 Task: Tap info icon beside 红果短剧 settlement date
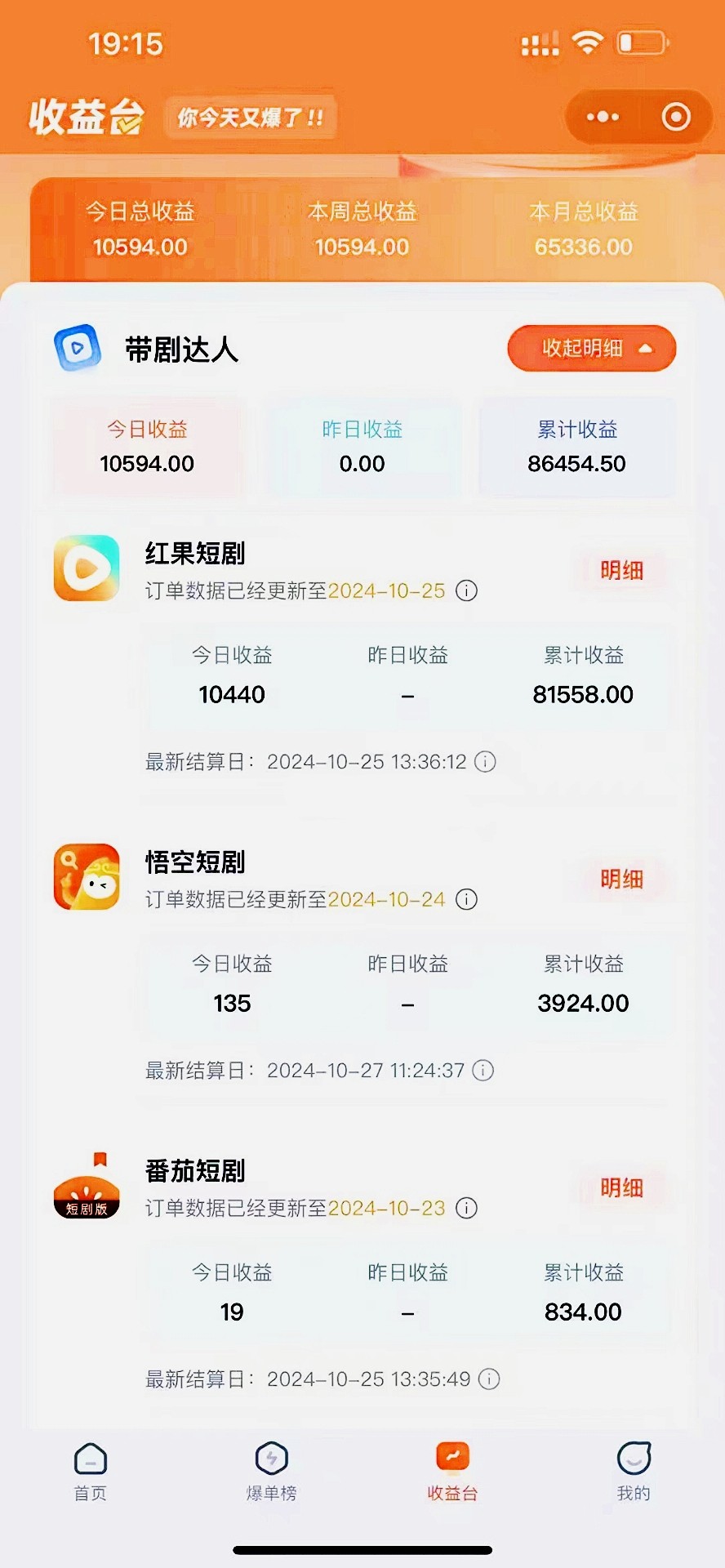(x=485, y=762)
